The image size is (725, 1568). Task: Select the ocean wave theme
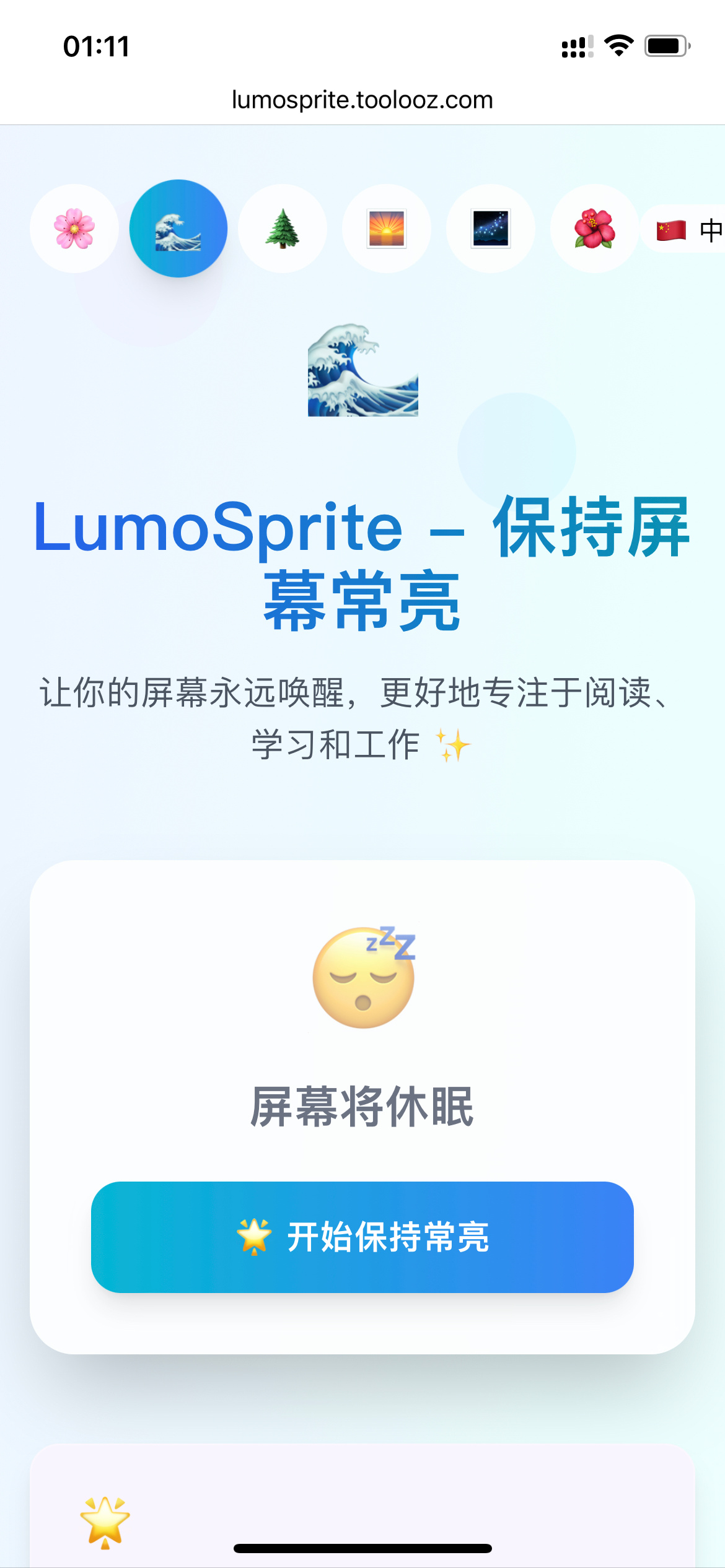[178, 229]
